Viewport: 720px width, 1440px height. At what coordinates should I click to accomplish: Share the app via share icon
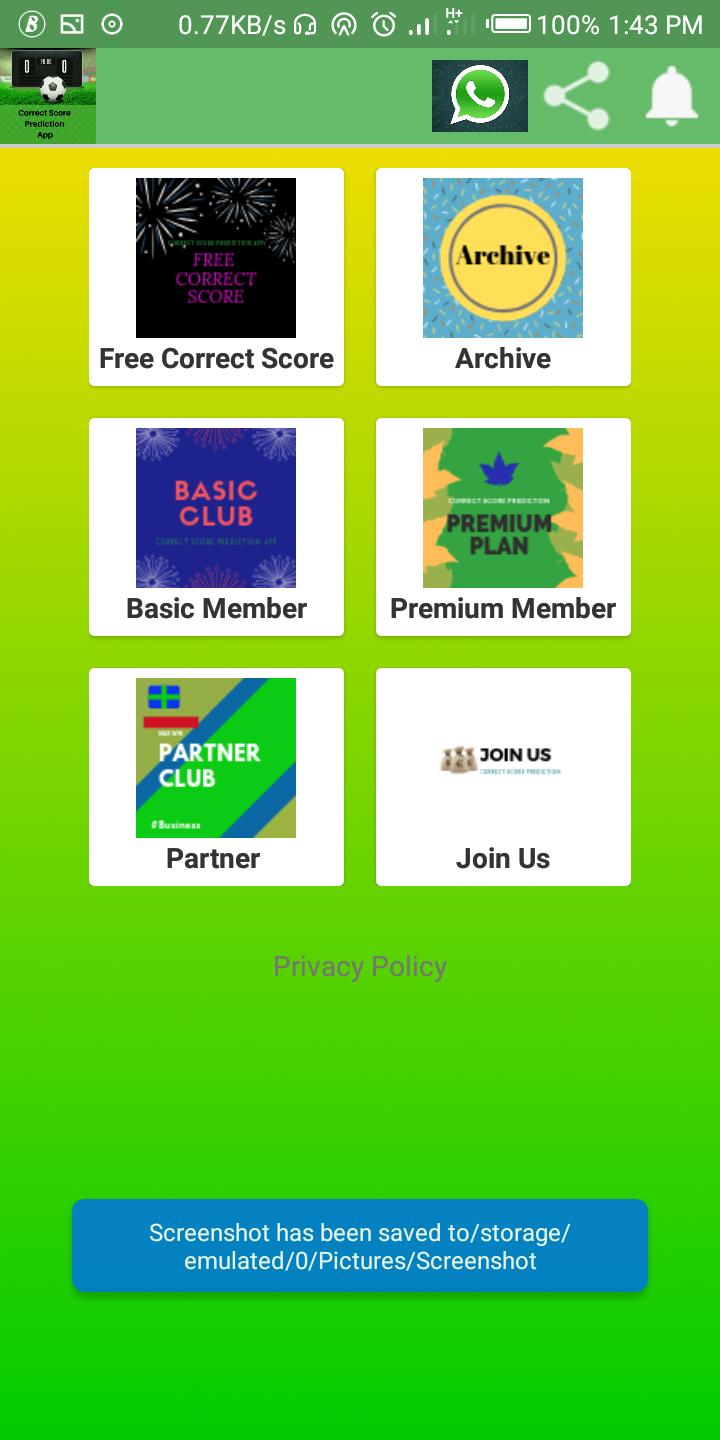click(577, 96)
